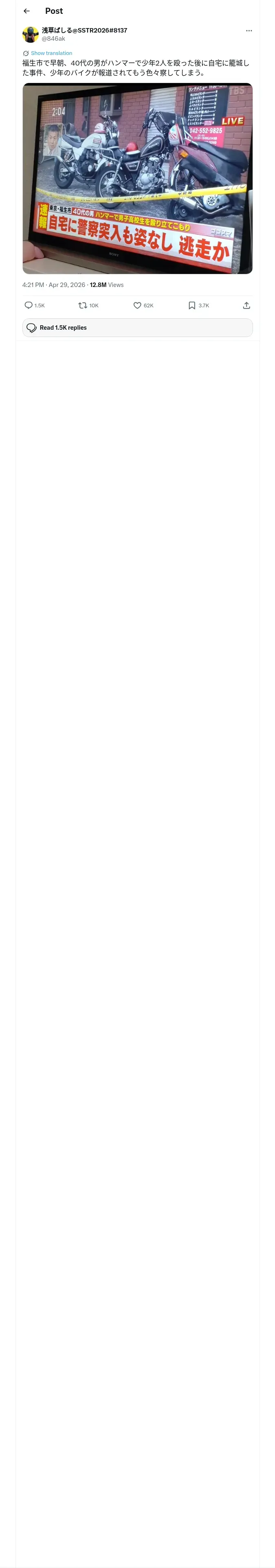Bookmark this post

191,305
